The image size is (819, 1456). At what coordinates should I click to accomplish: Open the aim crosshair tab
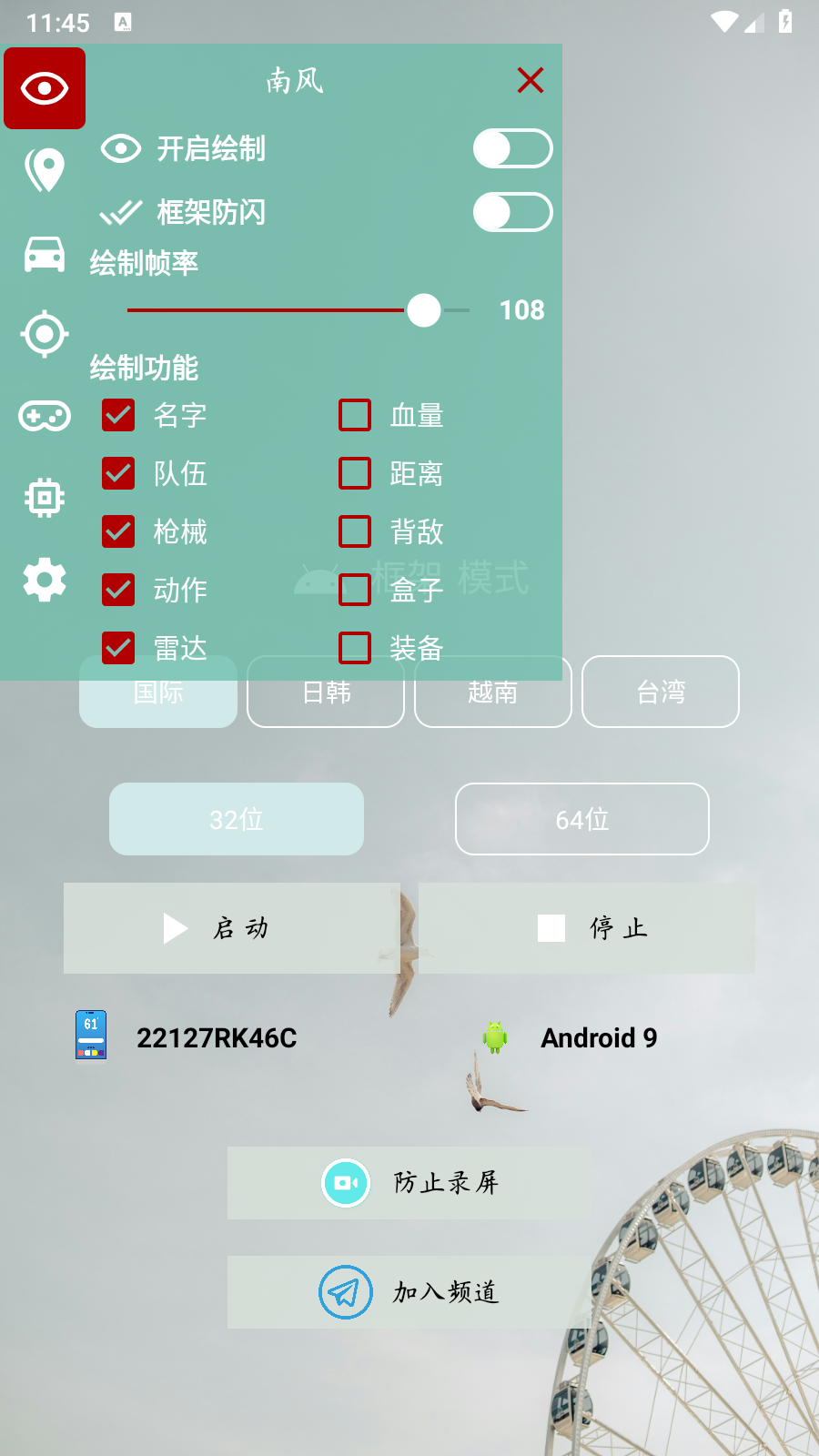click(x=44, y=334)
